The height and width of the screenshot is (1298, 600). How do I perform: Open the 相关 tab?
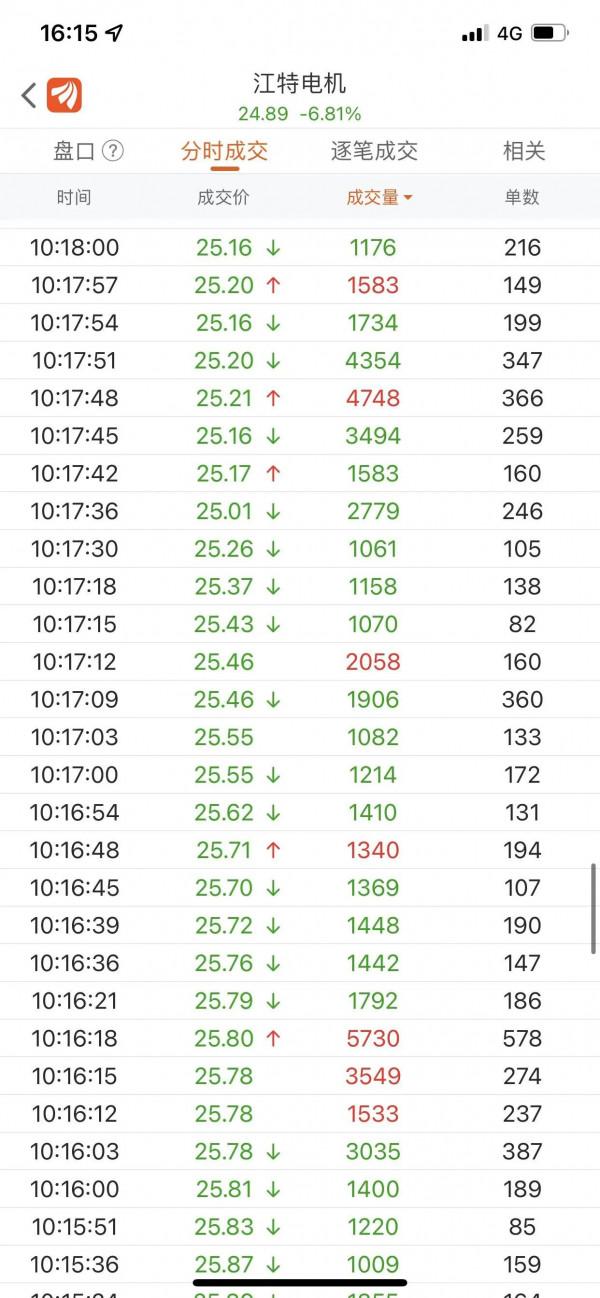click(x=524, y=151)
